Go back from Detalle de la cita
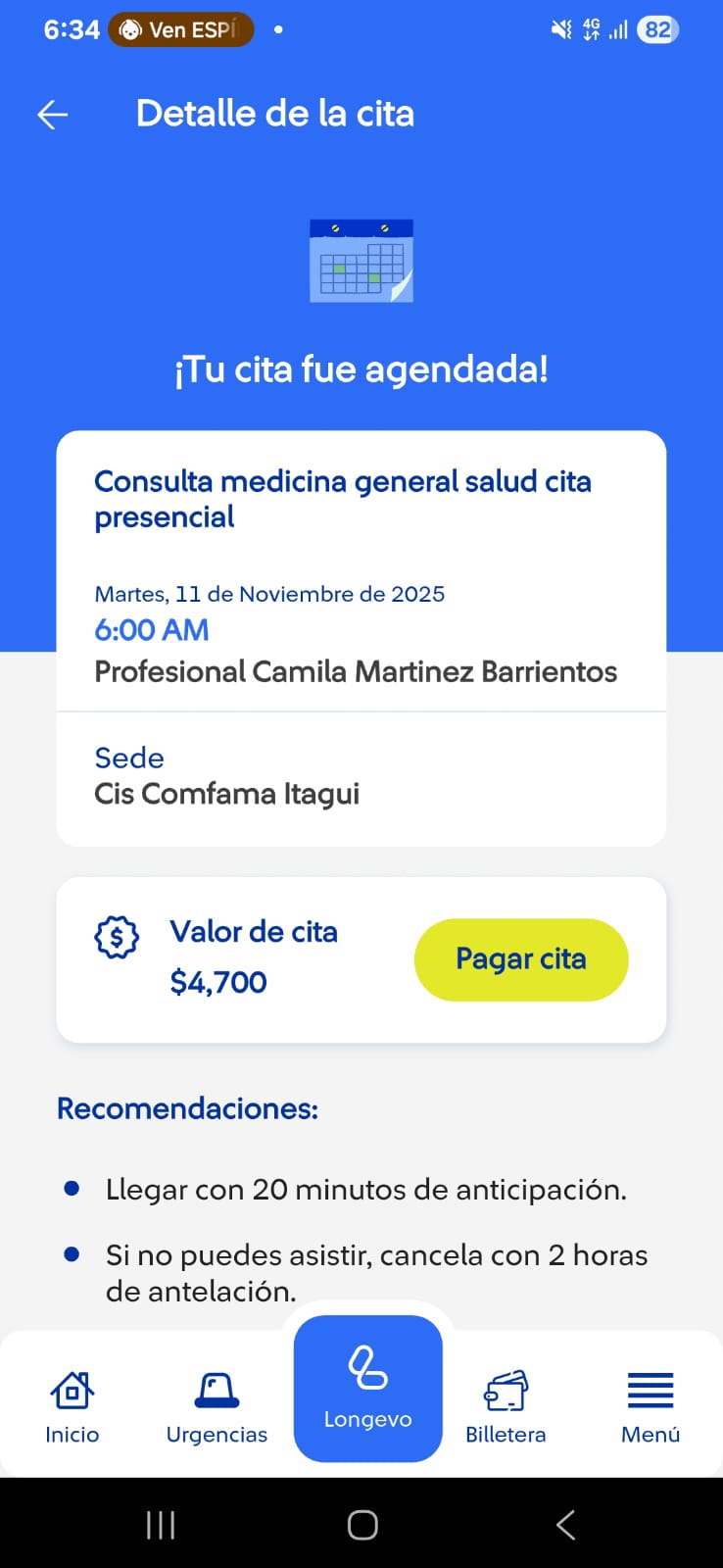This screenshot has height=1568, width=723. click(53, 115)
